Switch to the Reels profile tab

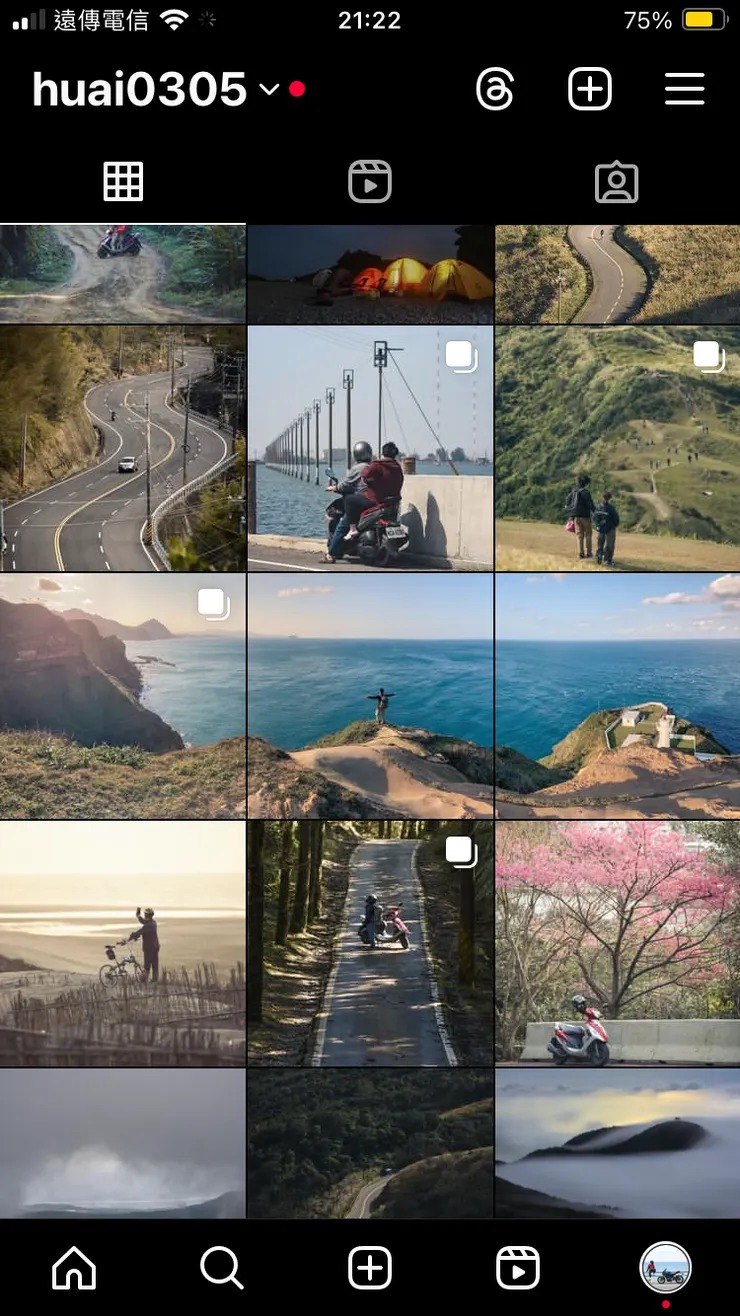click(370, 182)
